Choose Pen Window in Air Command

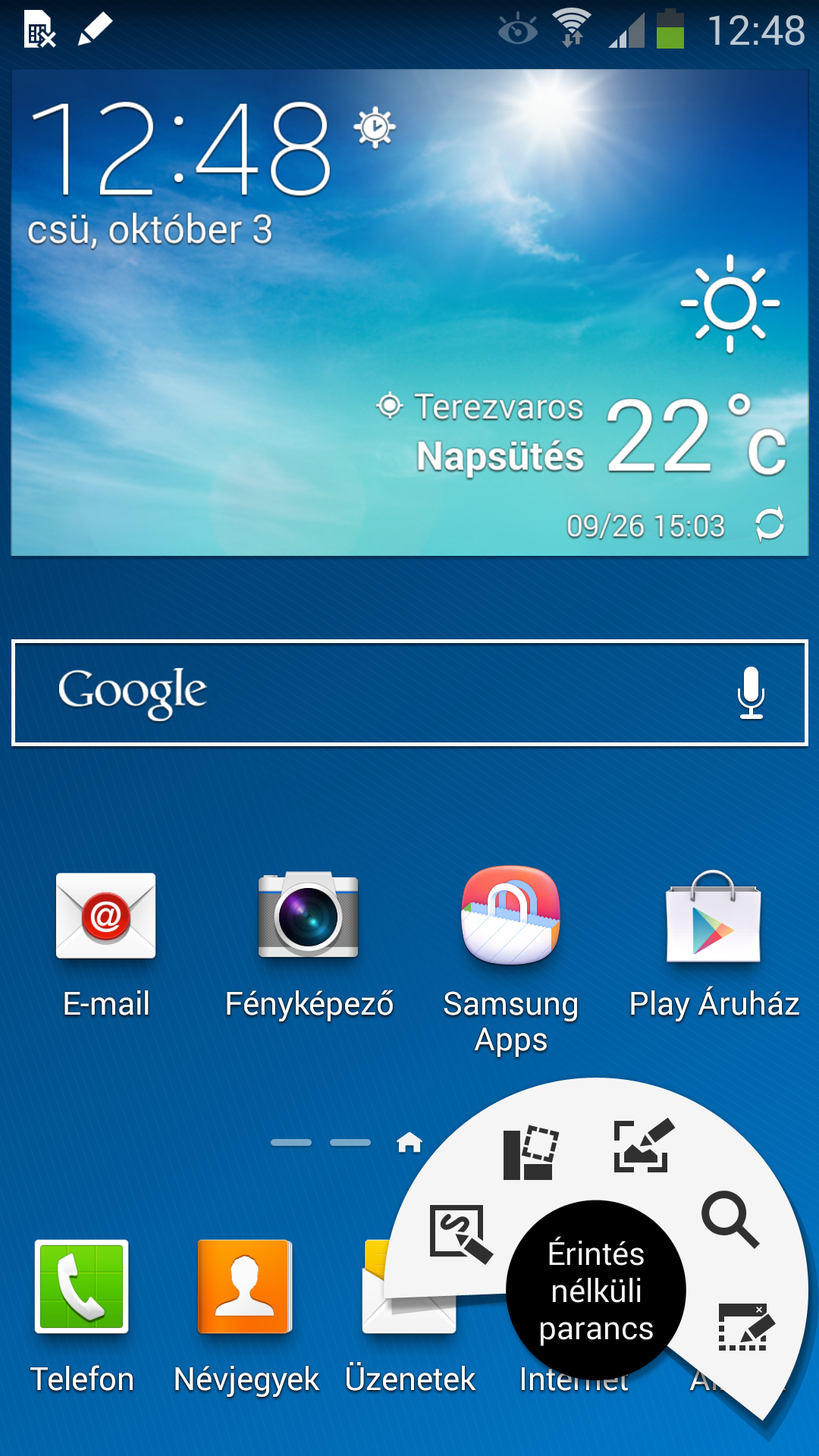tap(746, 1327)
